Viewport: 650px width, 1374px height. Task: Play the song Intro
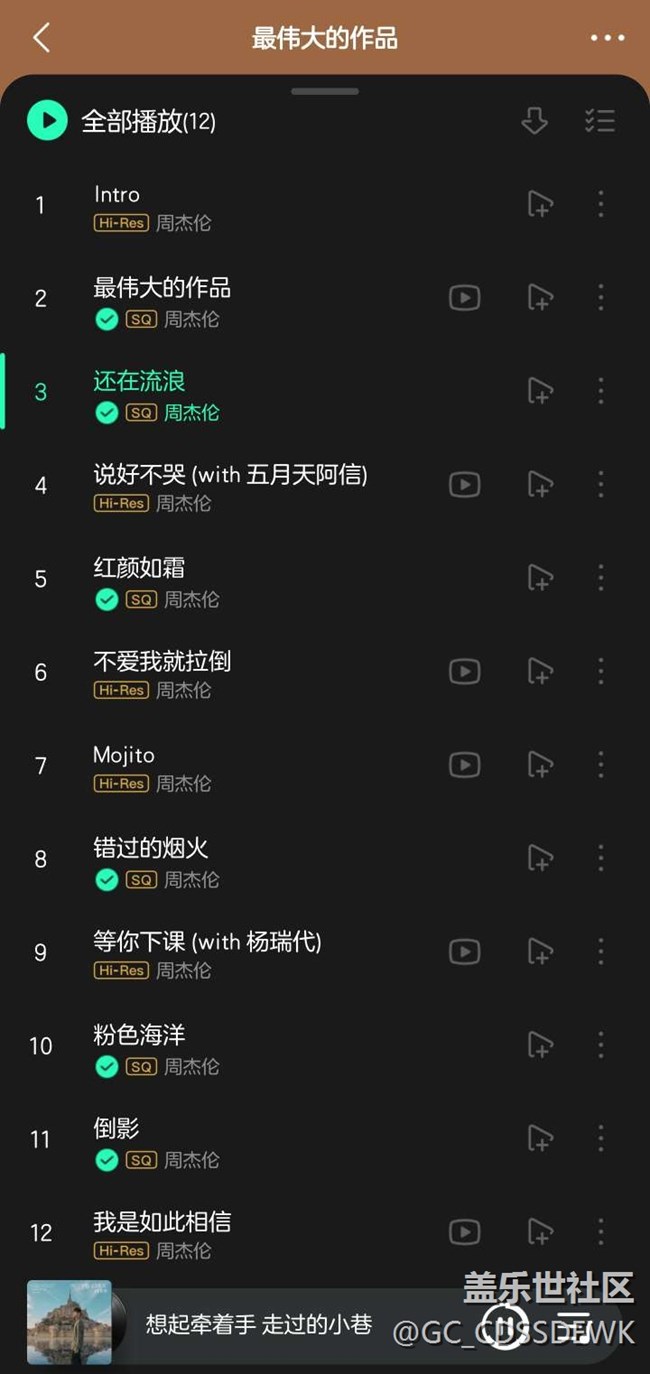[x=117, y=195]
